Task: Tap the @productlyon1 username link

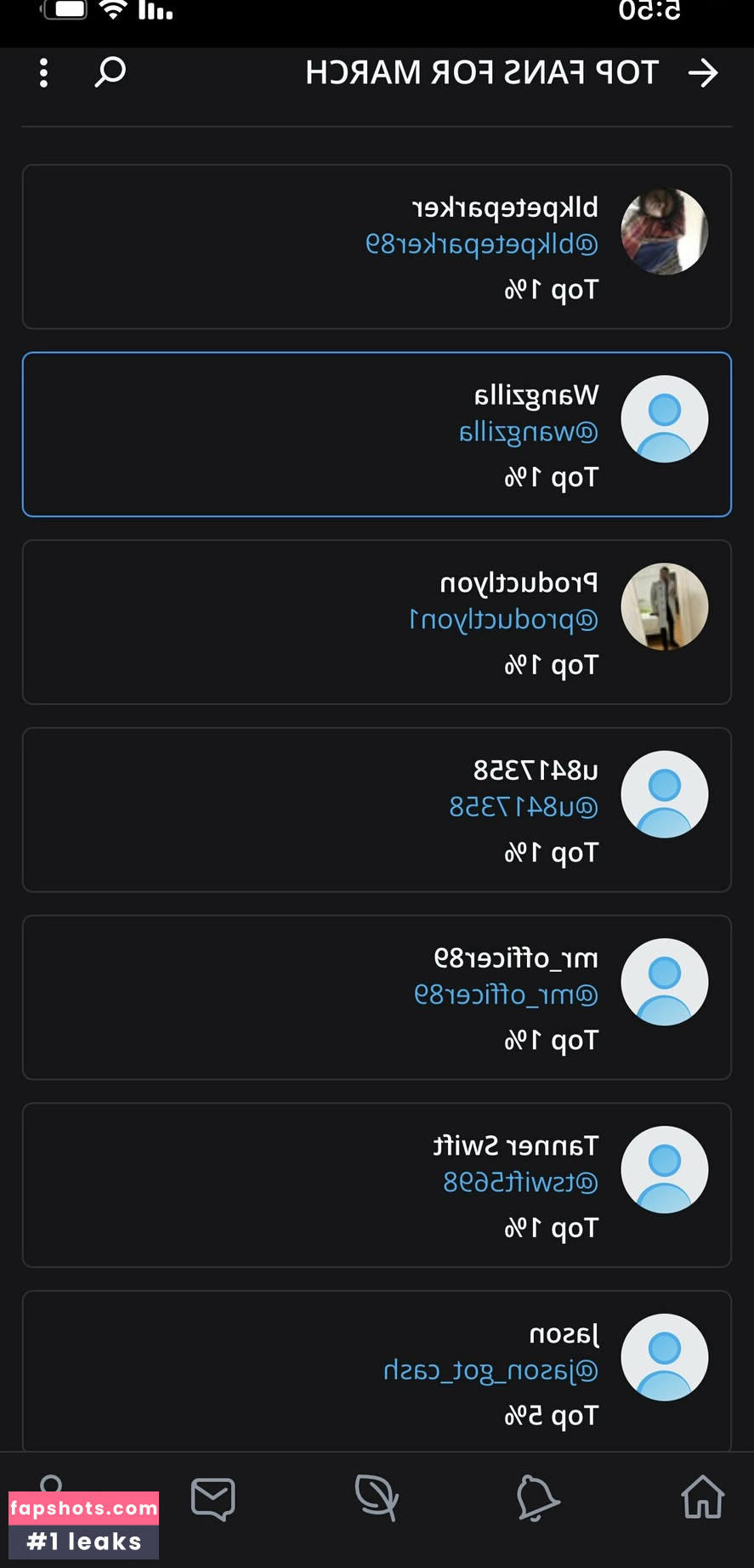Action: pyautogui.click(x=504, y=620)
